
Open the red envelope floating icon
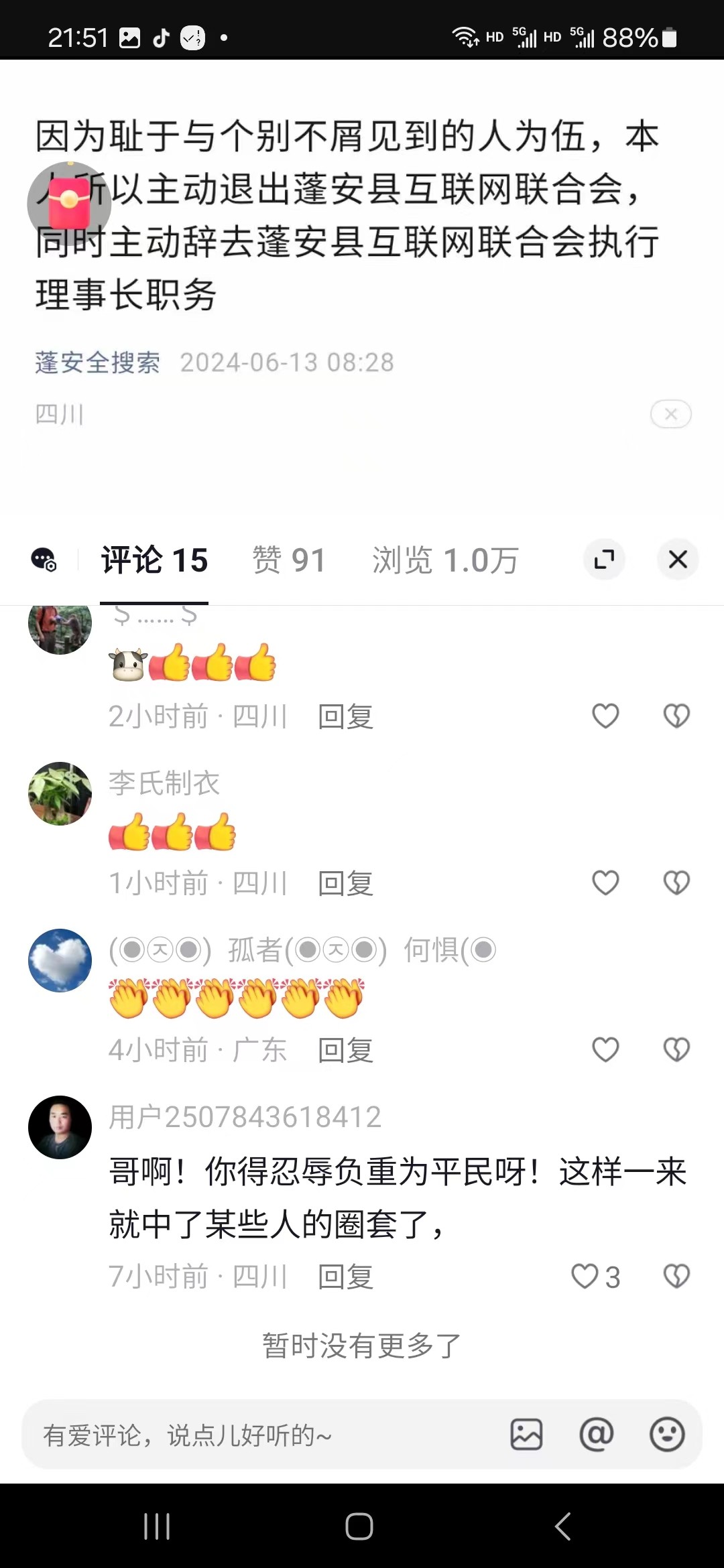coord(69,202)
